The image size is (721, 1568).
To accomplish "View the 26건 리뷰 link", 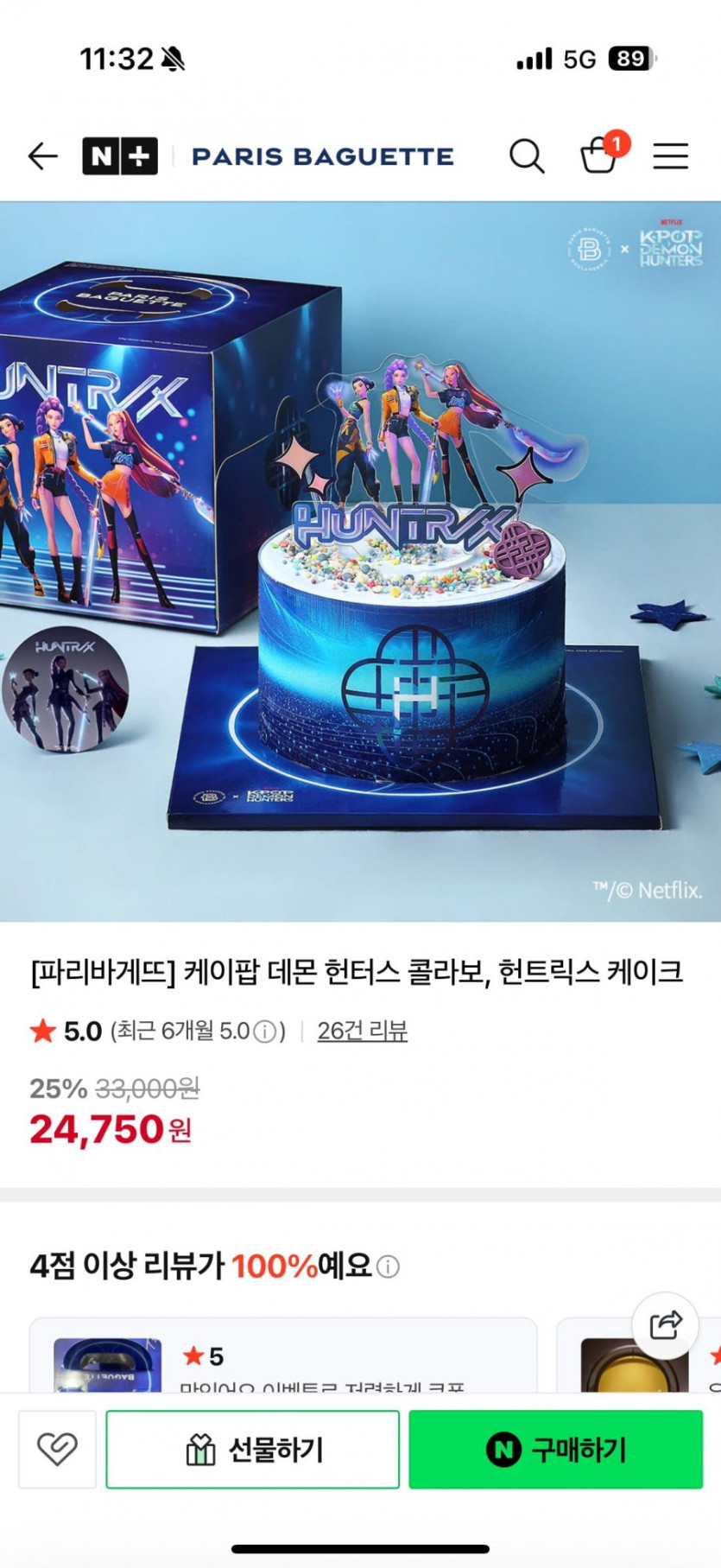I will (362, 1031).
